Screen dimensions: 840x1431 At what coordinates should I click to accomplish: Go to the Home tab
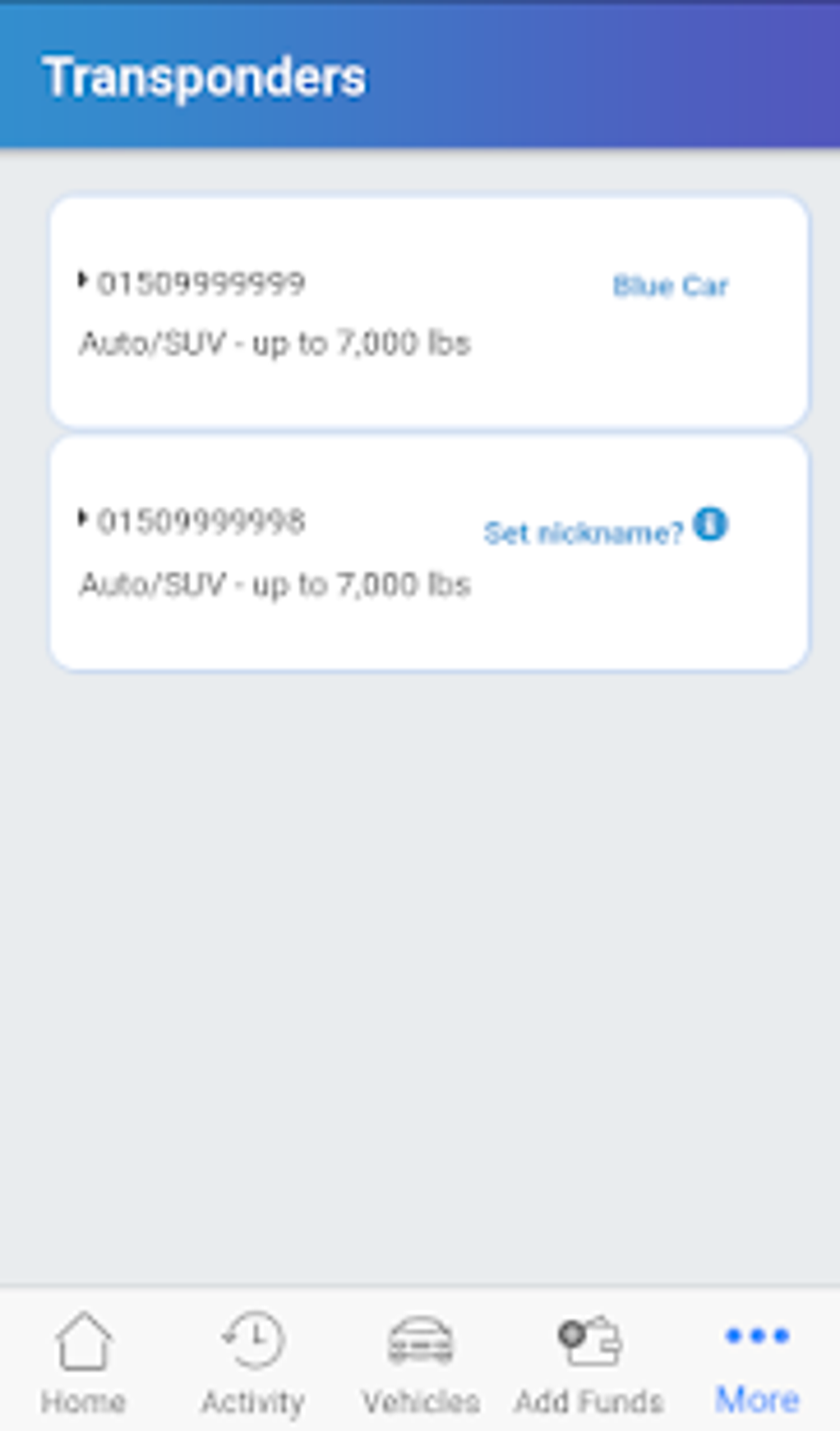83,1359
